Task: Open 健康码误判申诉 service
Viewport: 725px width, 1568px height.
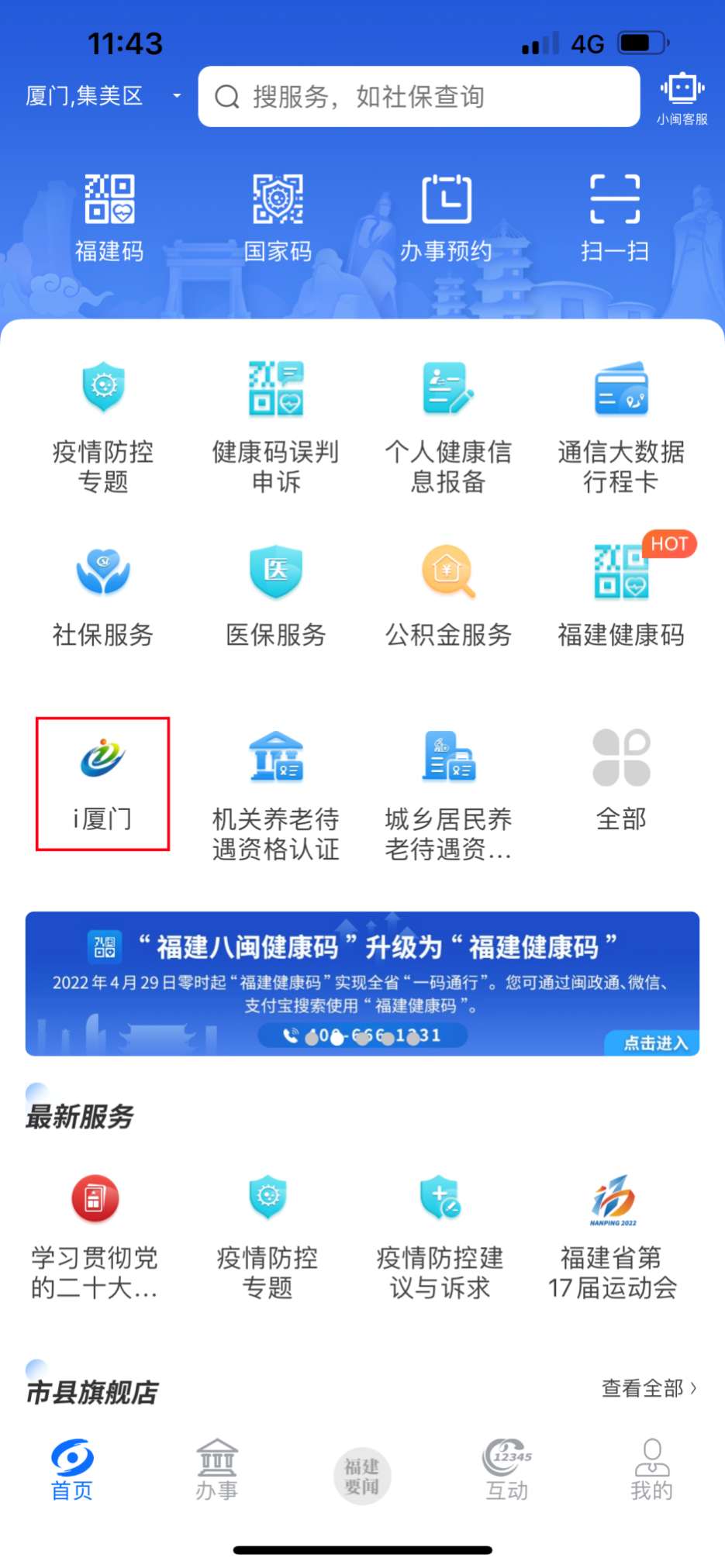Action: tap(276, 427)
